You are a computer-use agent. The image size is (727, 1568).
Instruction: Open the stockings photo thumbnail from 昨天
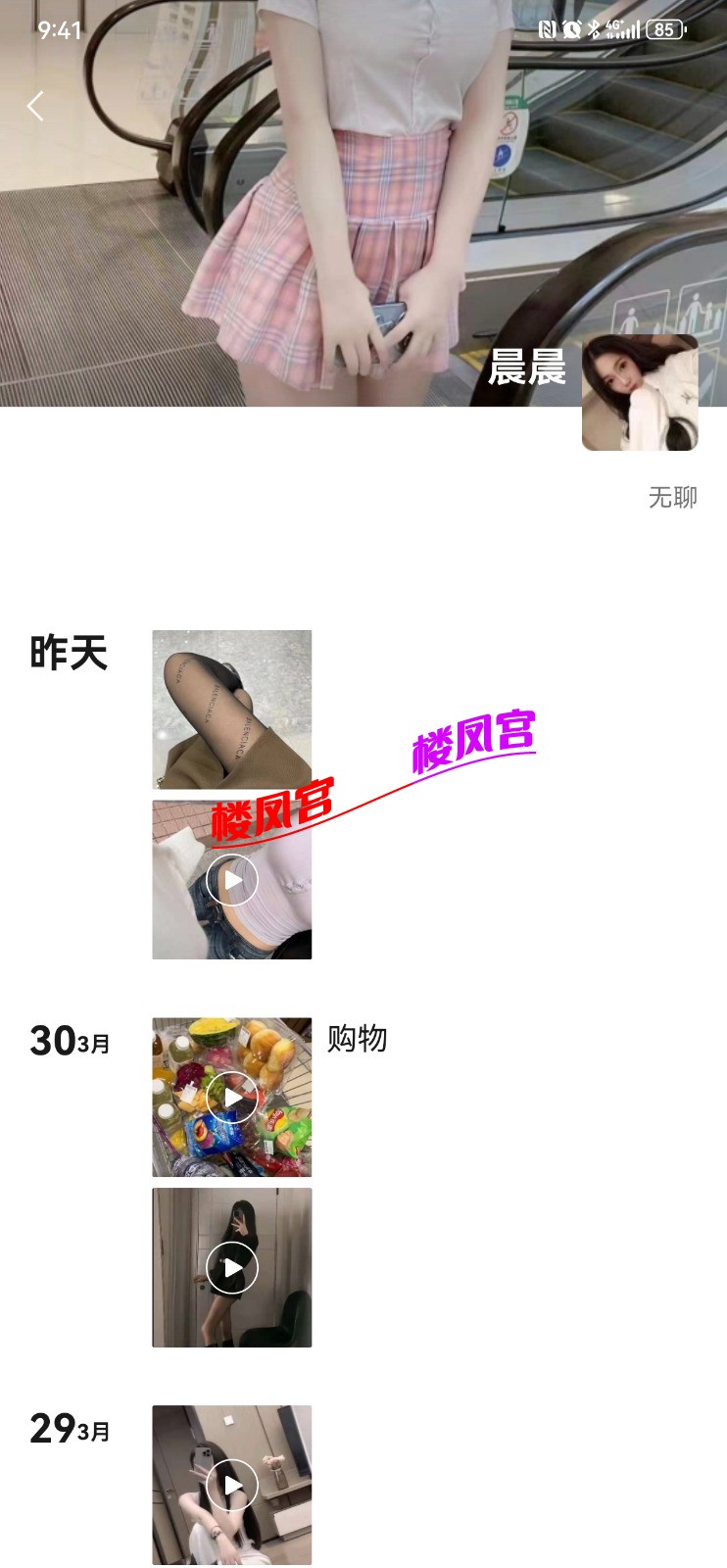[x=231, y=709]
